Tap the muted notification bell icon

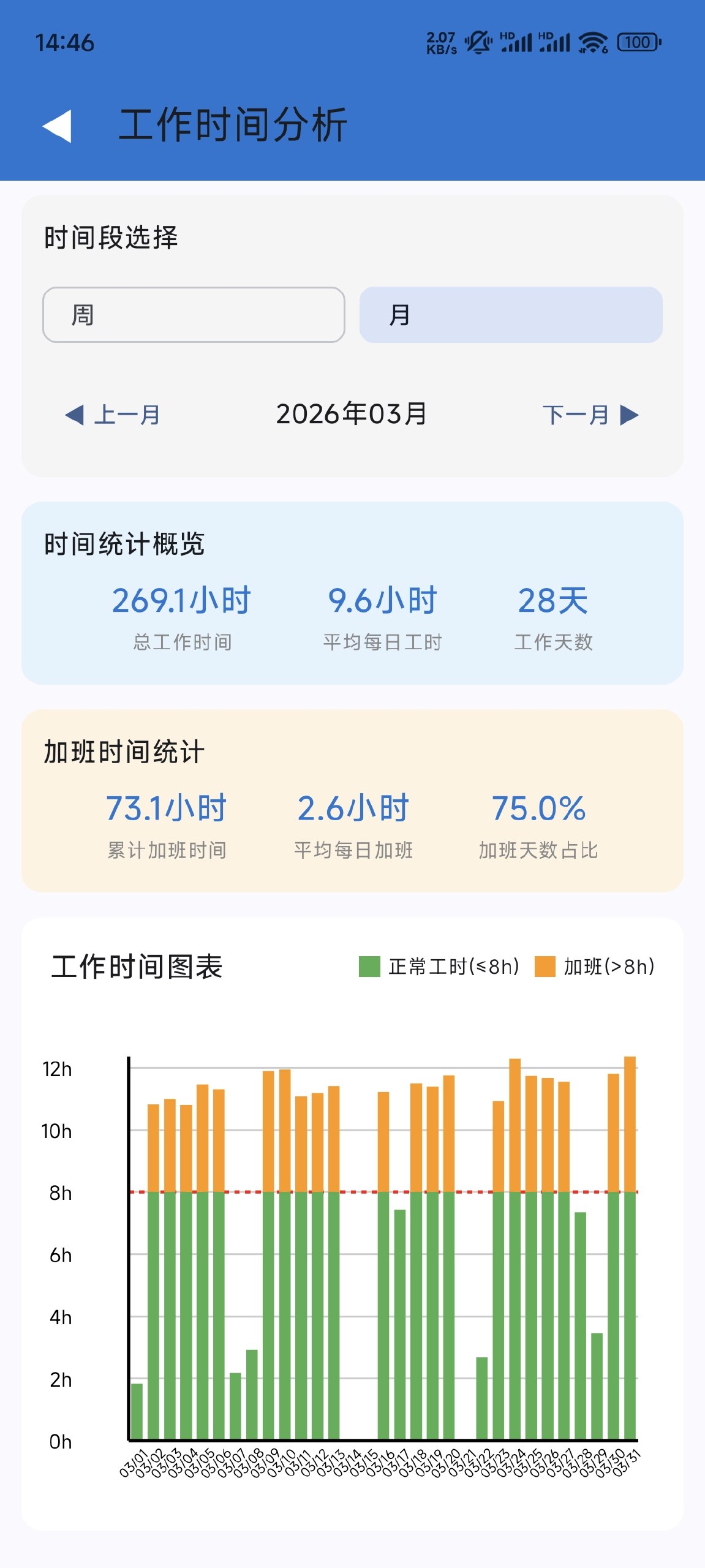click(478, 42)
